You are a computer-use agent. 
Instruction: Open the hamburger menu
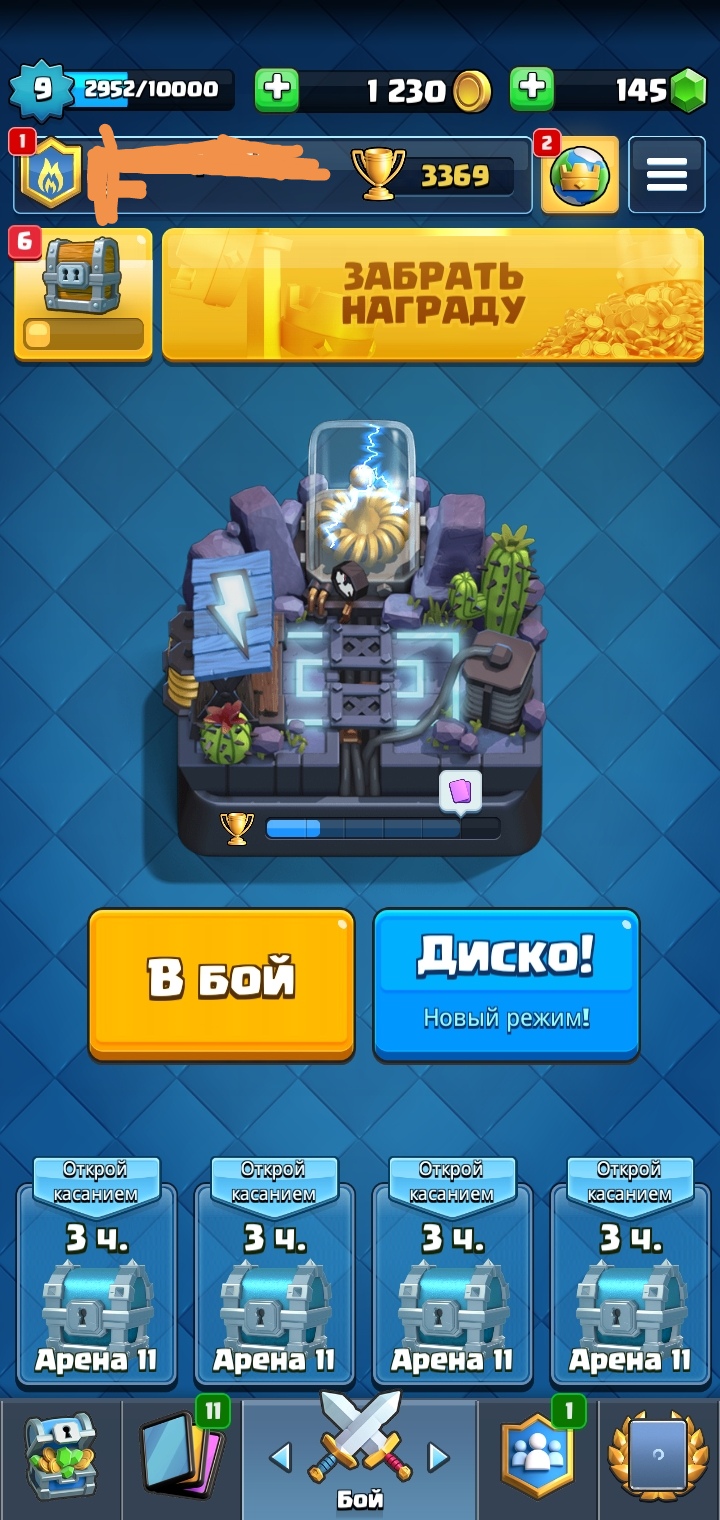point(666,175)
